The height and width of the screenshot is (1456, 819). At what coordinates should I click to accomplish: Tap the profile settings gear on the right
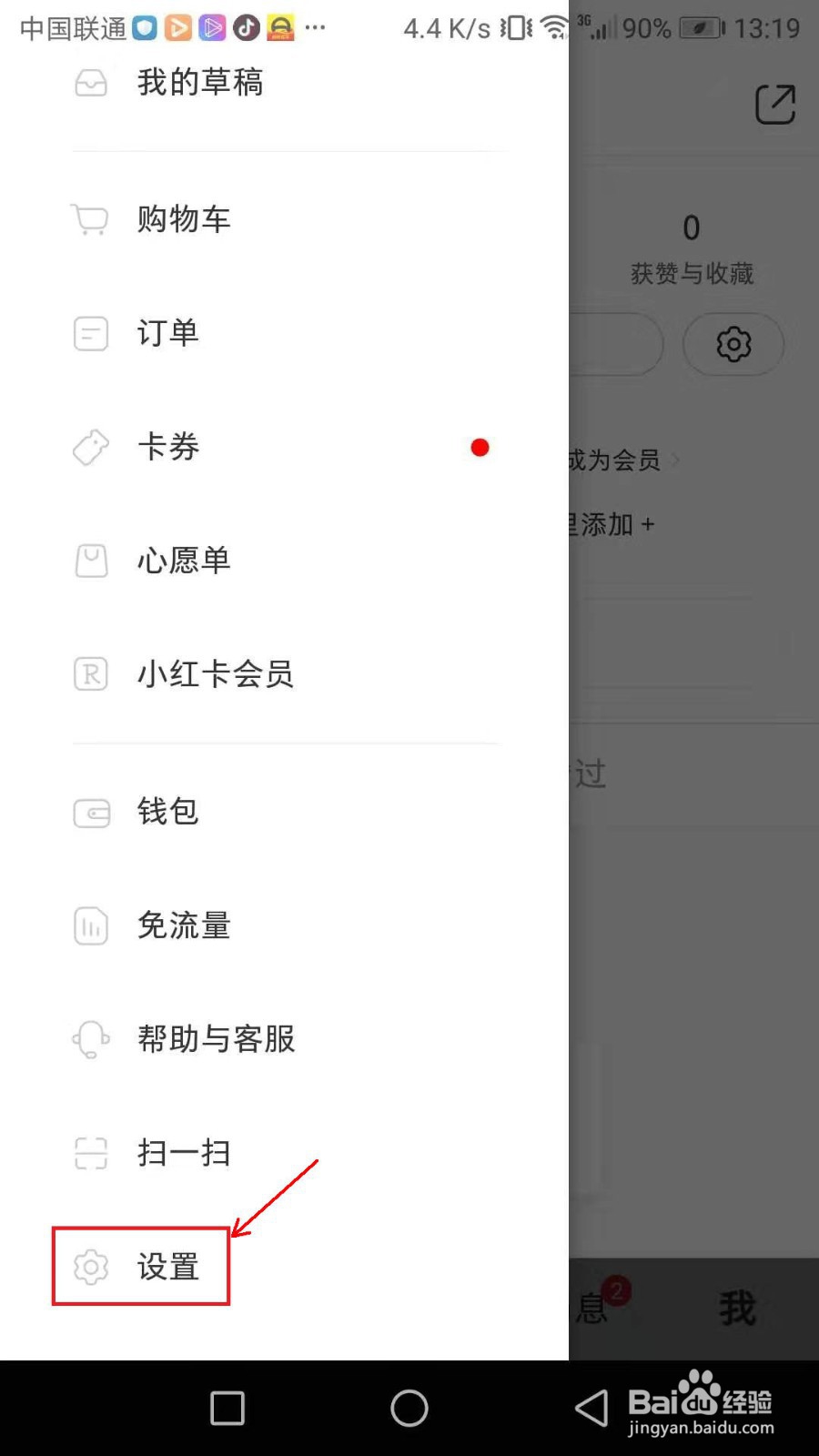pos(733,344)
